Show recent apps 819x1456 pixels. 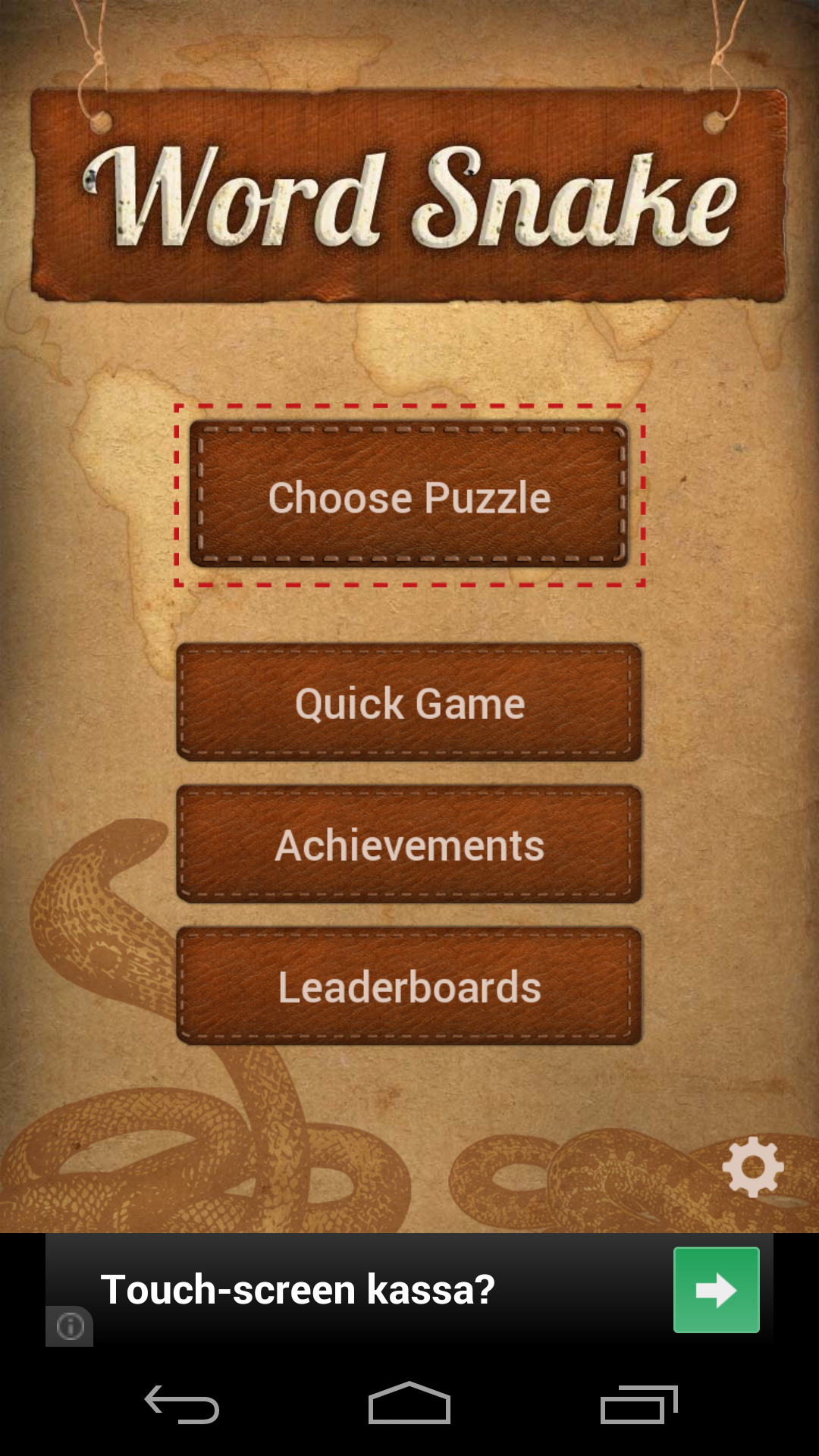tap(639, 1404)
